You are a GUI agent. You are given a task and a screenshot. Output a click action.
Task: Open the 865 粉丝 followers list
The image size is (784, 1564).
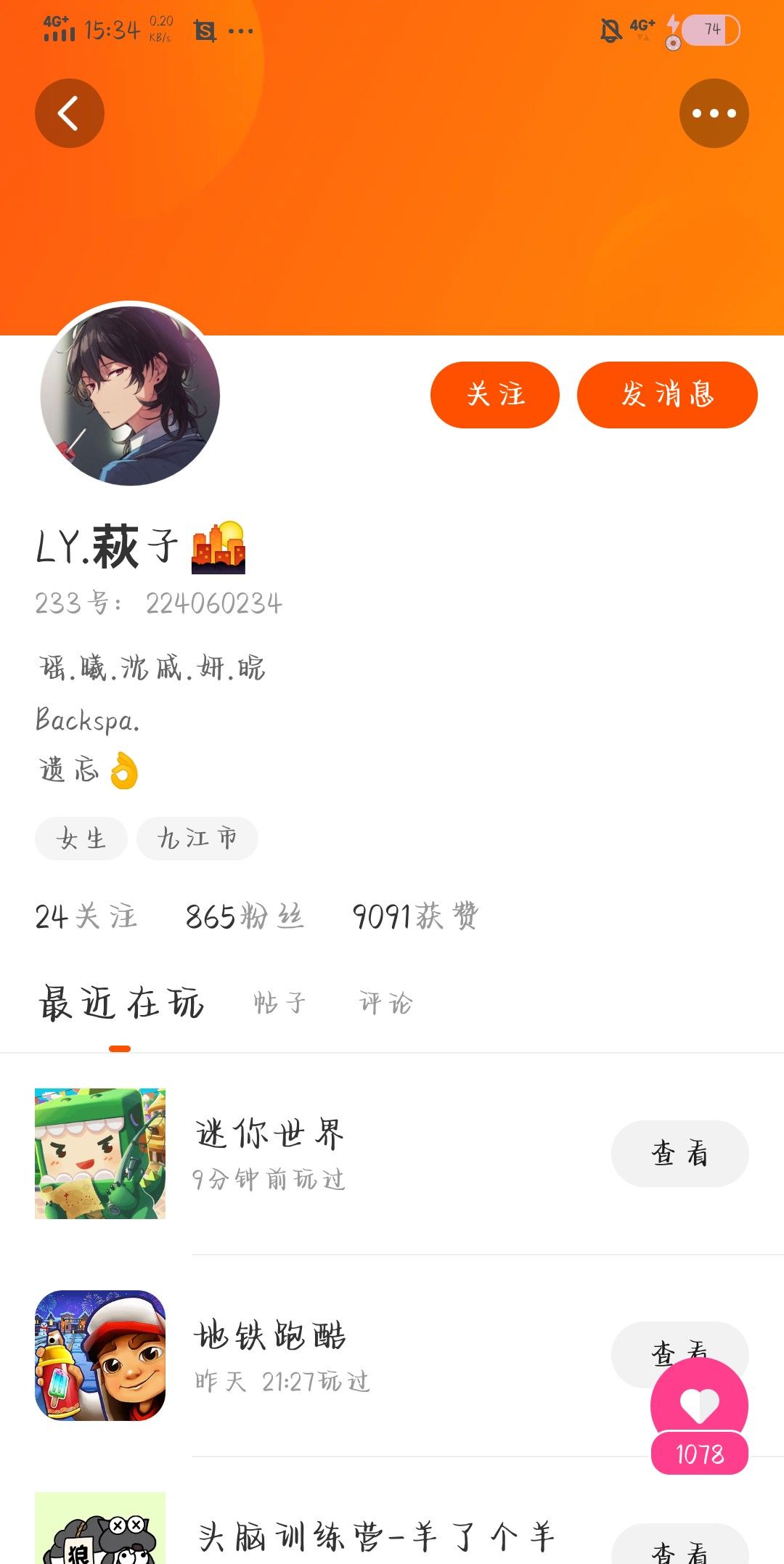pyautogui.click(x=244, y=916)
